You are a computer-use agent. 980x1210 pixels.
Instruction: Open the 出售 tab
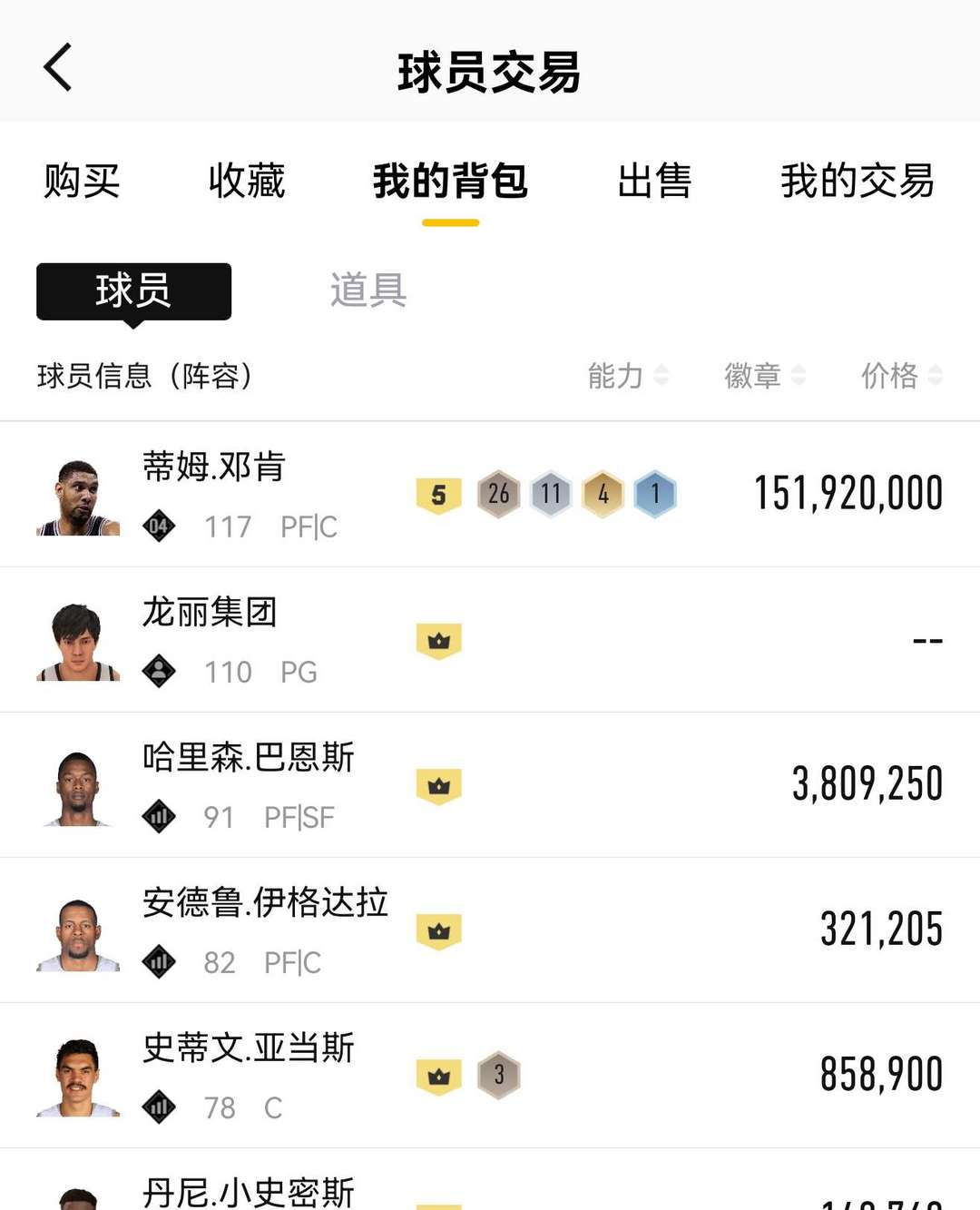[655, 182]
